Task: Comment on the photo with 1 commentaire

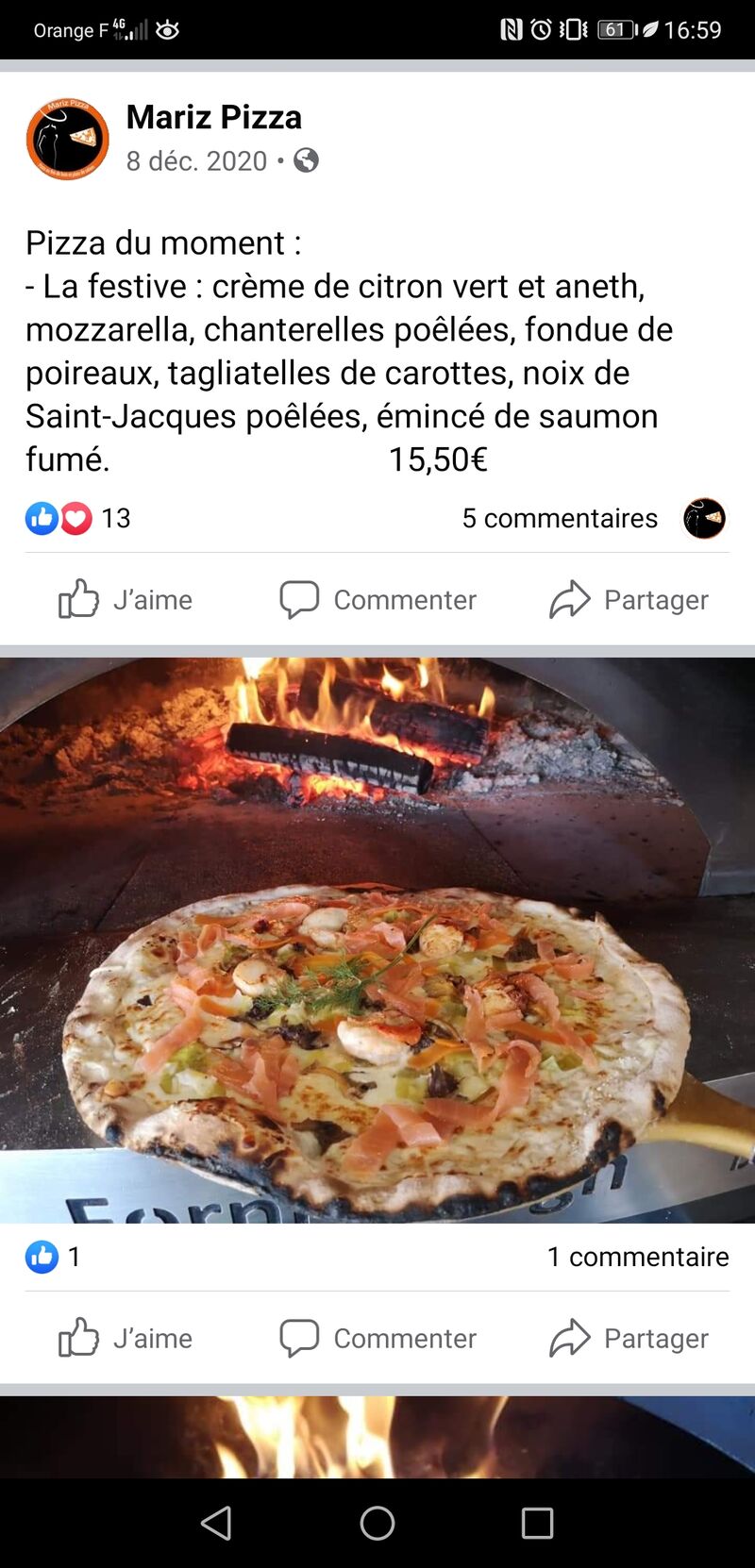Action: 378,1338
